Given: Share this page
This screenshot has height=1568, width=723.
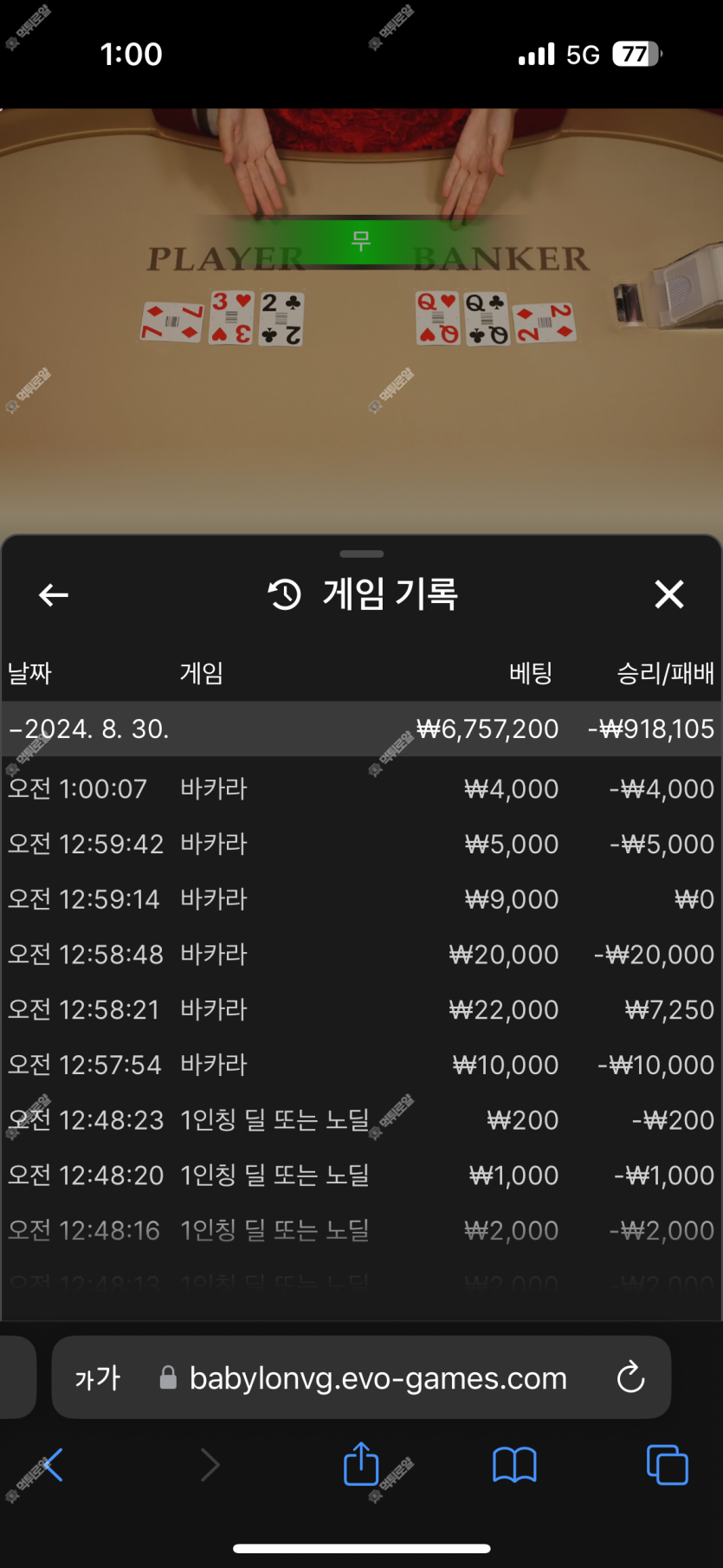Looking at the screenshot, I should 361,1463.
